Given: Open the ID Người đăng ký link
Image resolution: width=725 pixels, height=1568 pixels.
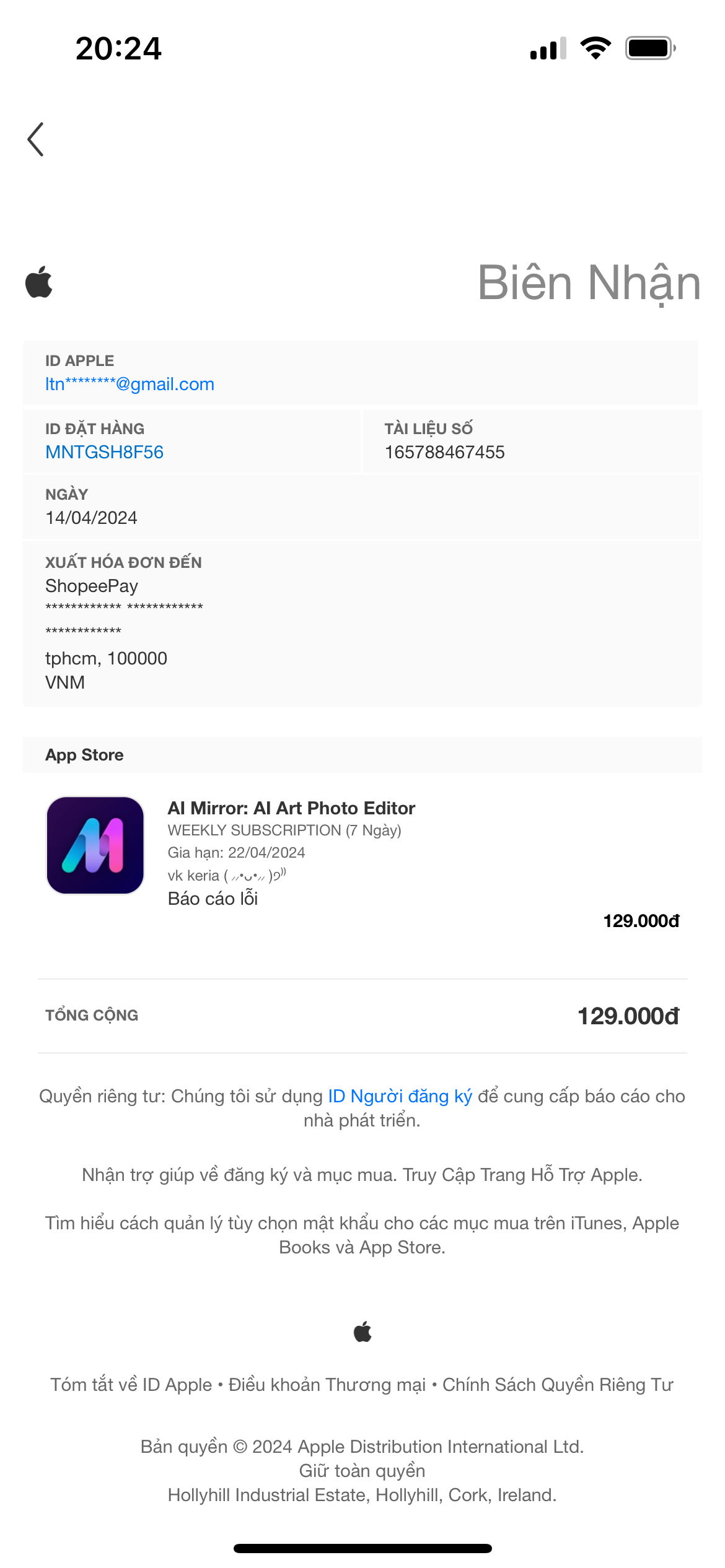Looking at the screenshot, I should click(x=400, y=1096).
